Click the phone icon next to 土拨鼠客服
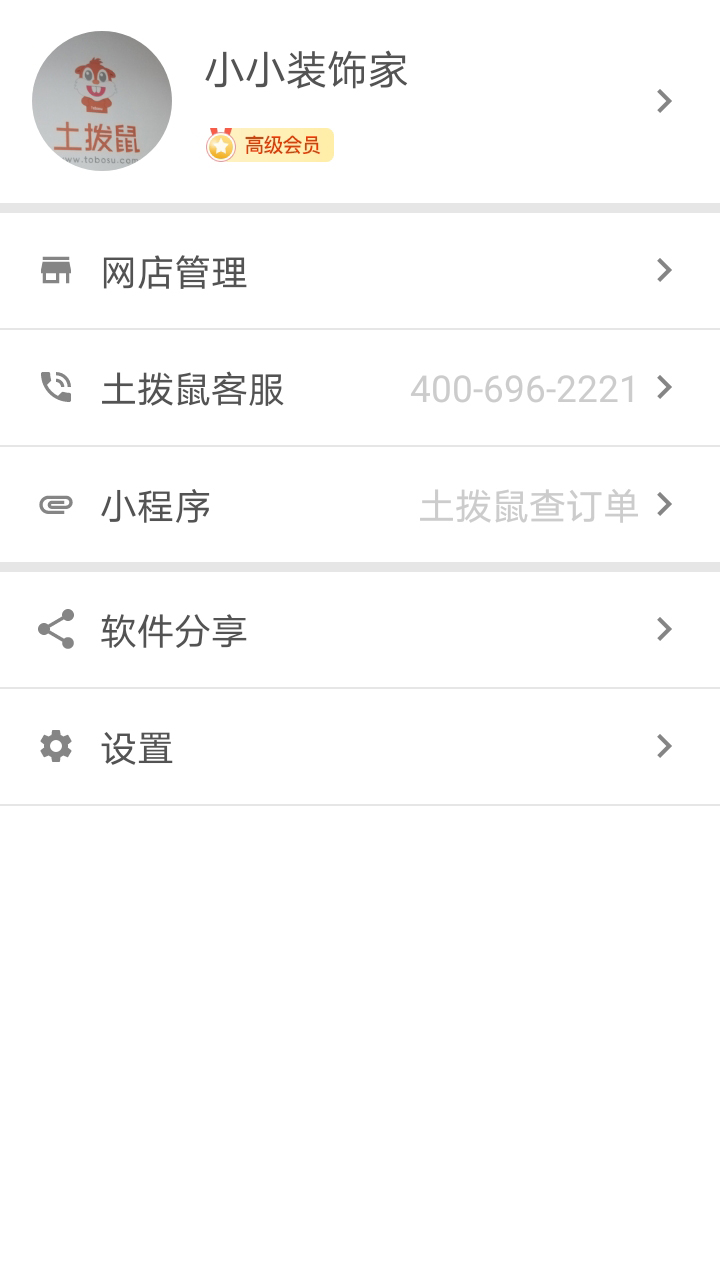The height and width of the screenshot is (1280, 720). coord(56,388)
